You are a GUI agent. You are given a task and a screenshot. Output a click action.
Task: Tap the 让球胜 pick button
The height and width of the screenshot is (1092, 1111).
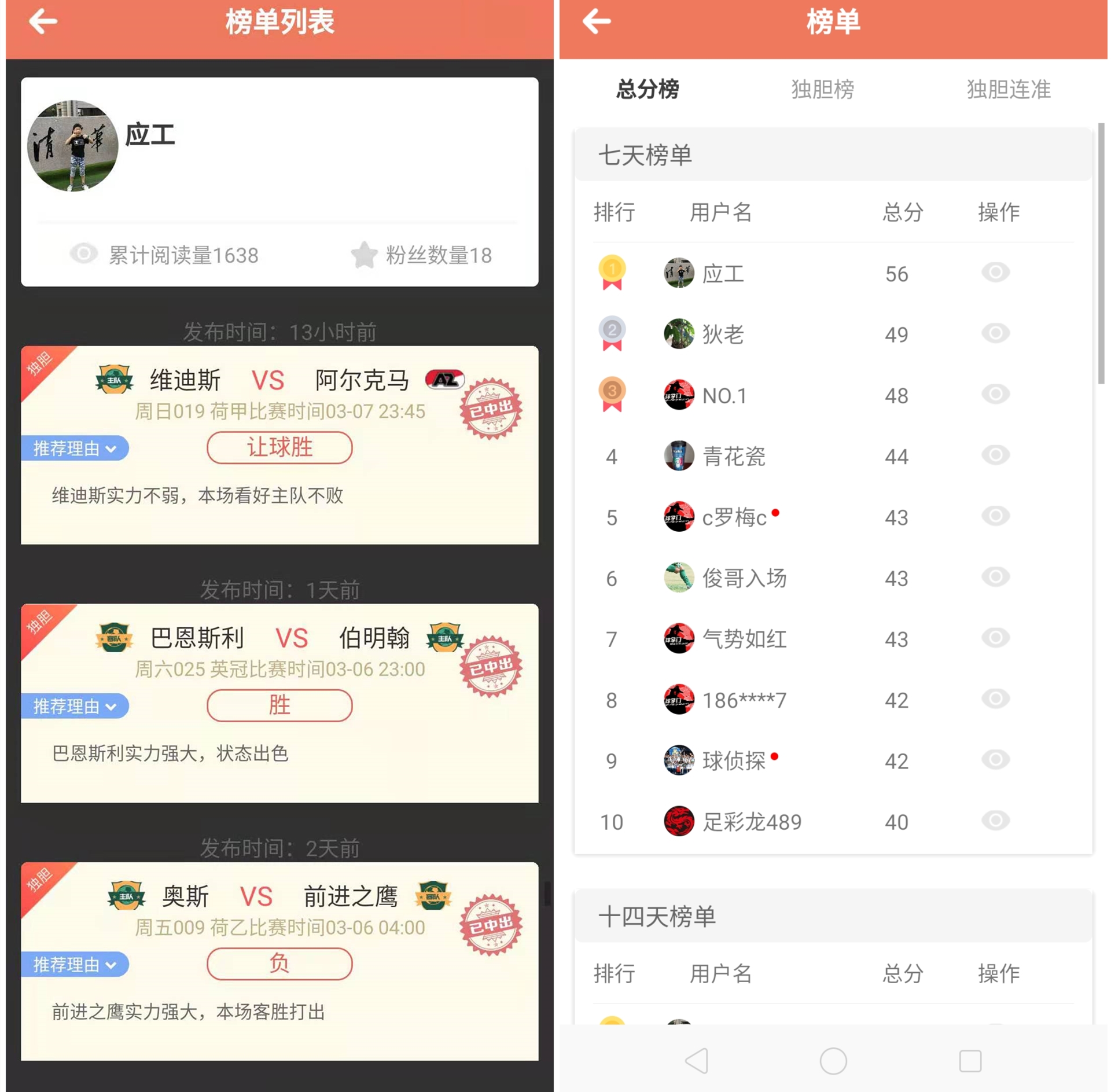pyautogui.click(x=279, y=447)
